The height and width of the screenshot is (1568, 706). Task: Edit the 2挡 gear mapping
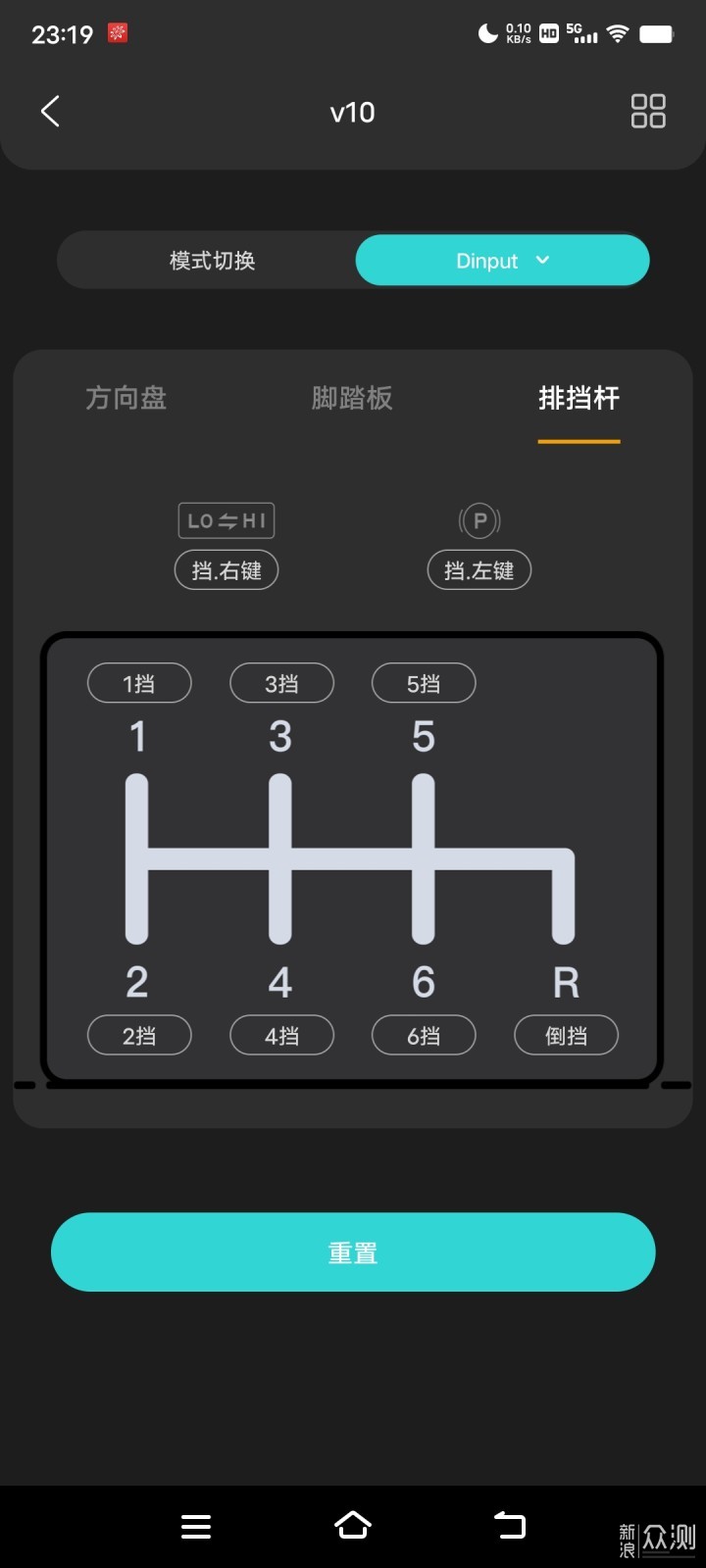(x=139, y=1035)
